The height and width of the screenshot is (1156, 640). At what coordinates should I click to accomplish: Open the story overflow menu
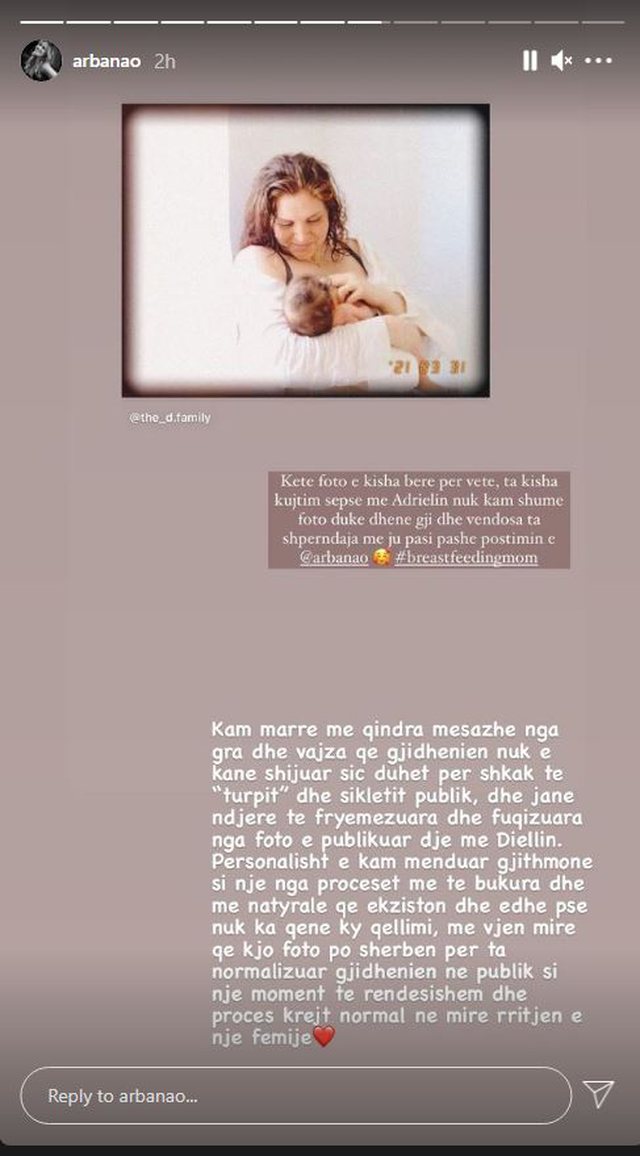[598, 61]
